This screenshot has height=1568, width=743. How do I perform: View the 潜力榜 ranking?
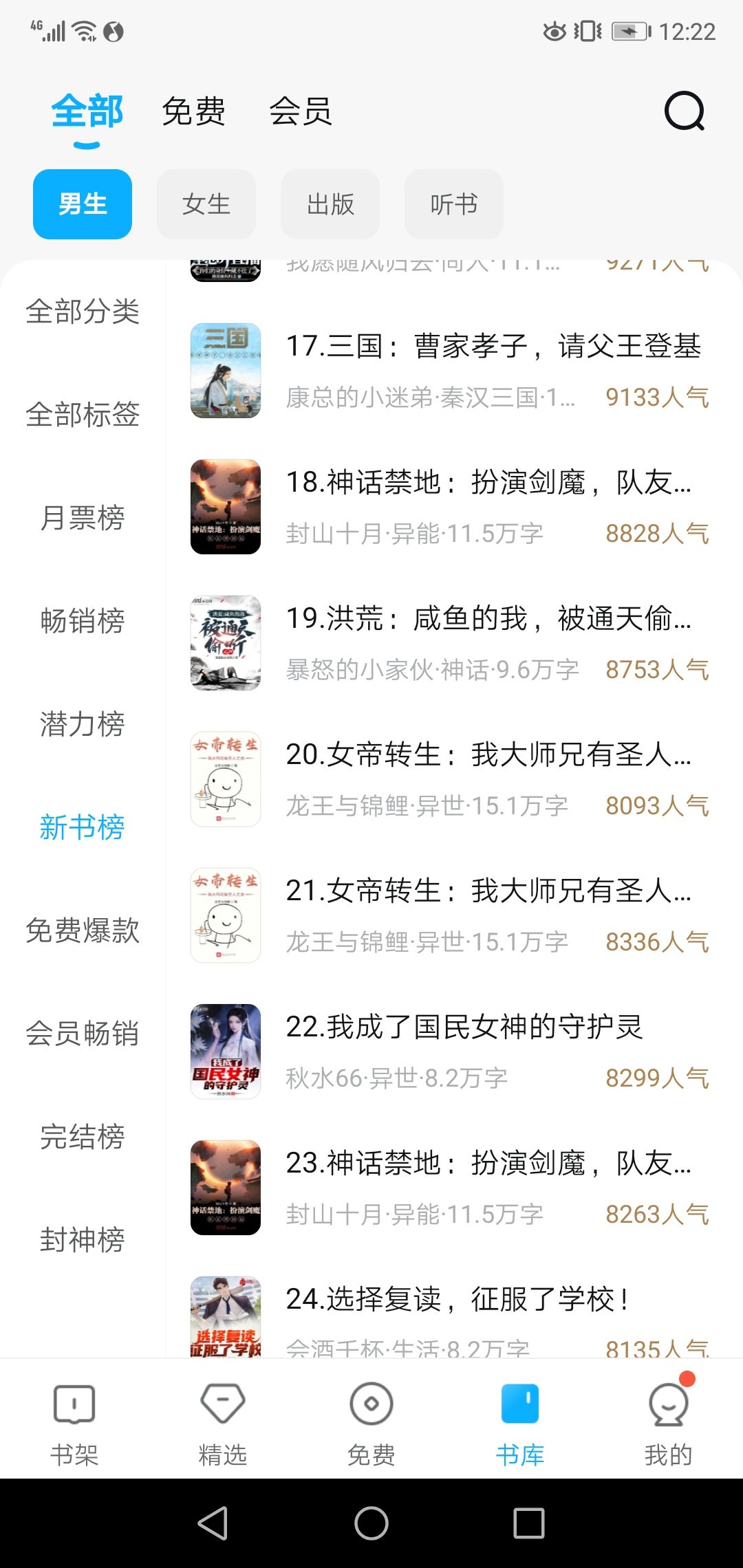coord(83,724)
